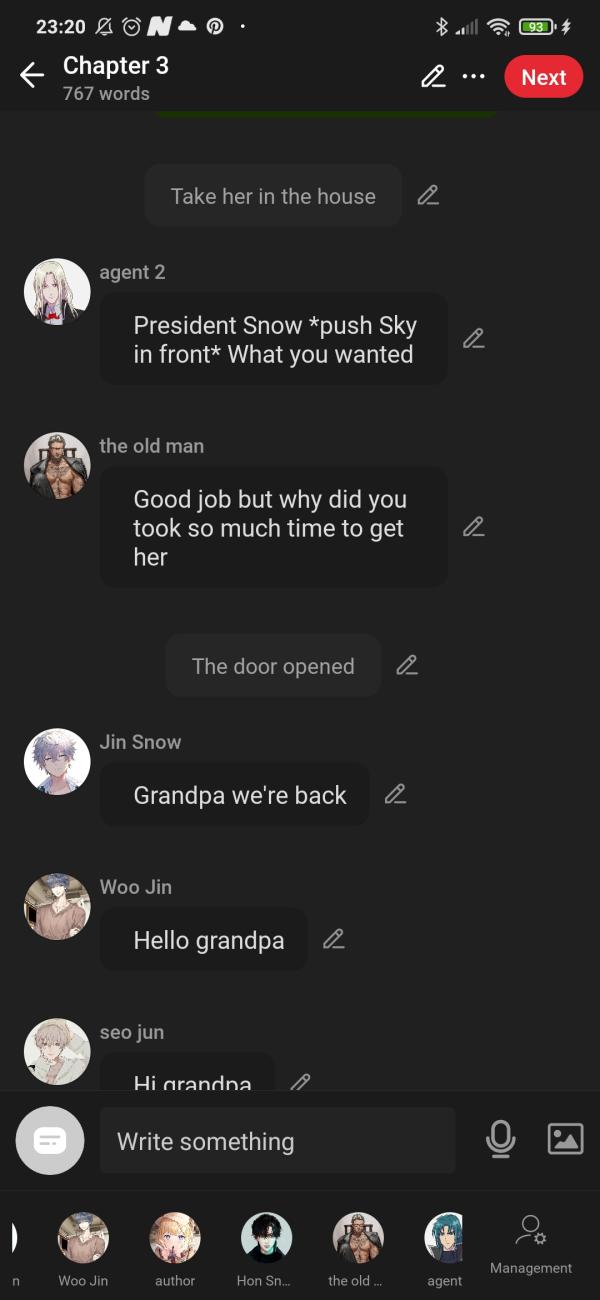Select Woo Jin as the speaking character
Screen dimensions: 600x1300
tap(84, 1248)
